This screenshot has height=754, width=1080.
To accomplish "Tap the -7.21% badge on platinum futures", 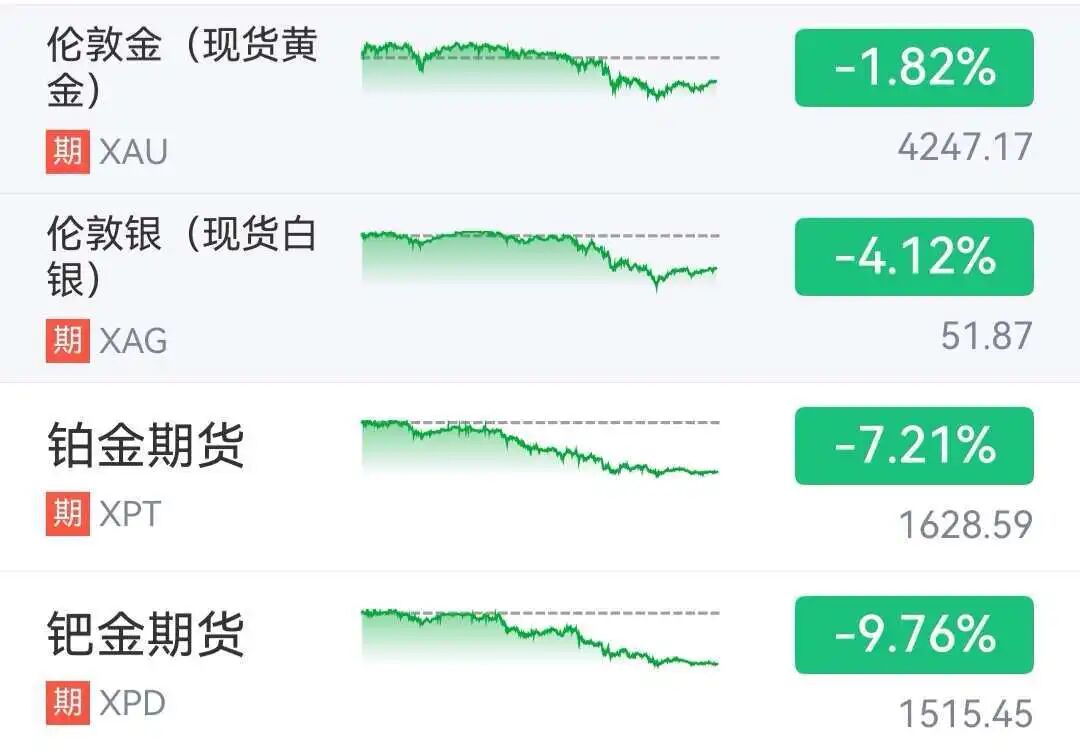I will [914, 446].
